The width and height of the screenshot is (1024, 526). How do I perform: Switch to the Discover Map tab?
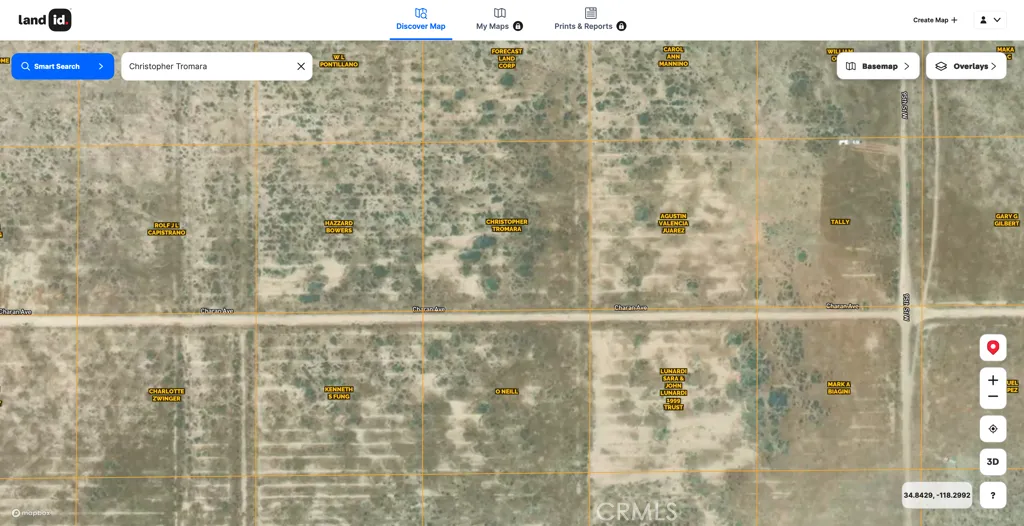pyautogui.click(x=421, y=19)
